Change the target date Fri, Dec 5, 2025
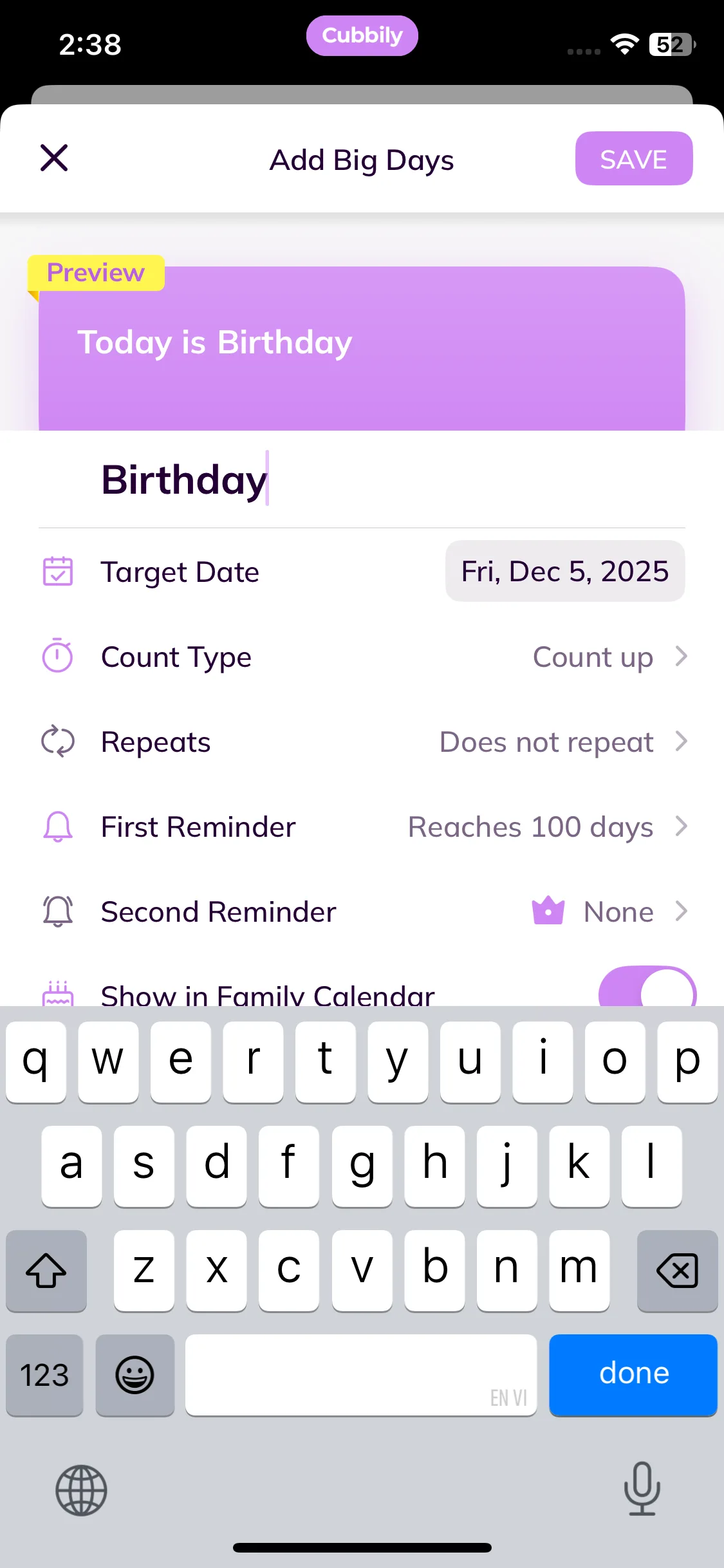The width and height of the screenshot is (724, 1568). tap(564, 572)
